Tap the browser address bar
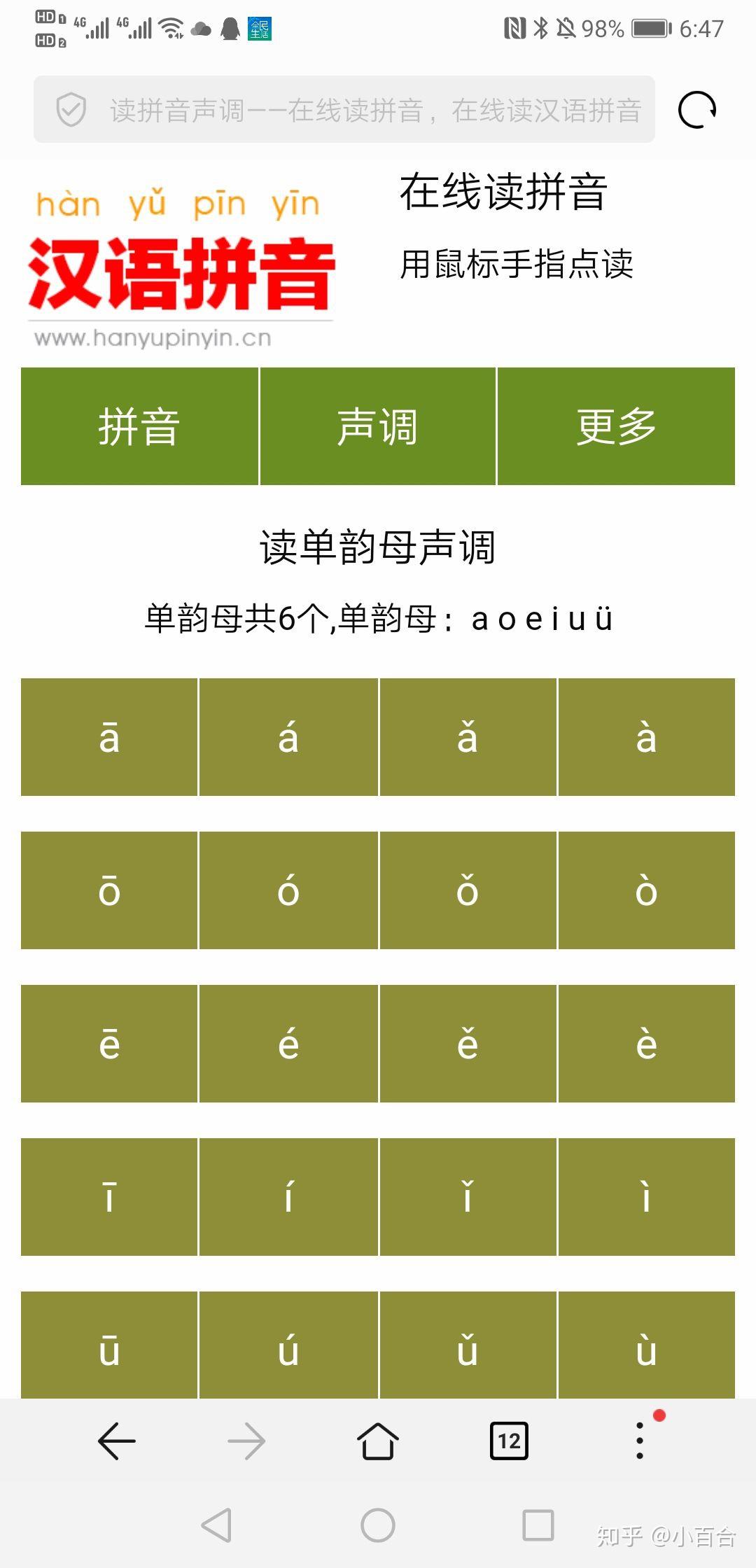 click(344, 110)
